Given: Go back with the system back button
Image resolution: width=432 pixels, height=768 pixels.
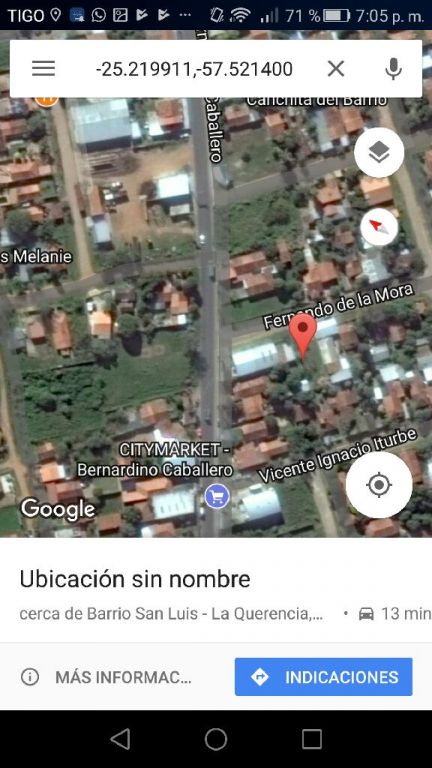Looking at the screenshot, I should tap(120, 739).
